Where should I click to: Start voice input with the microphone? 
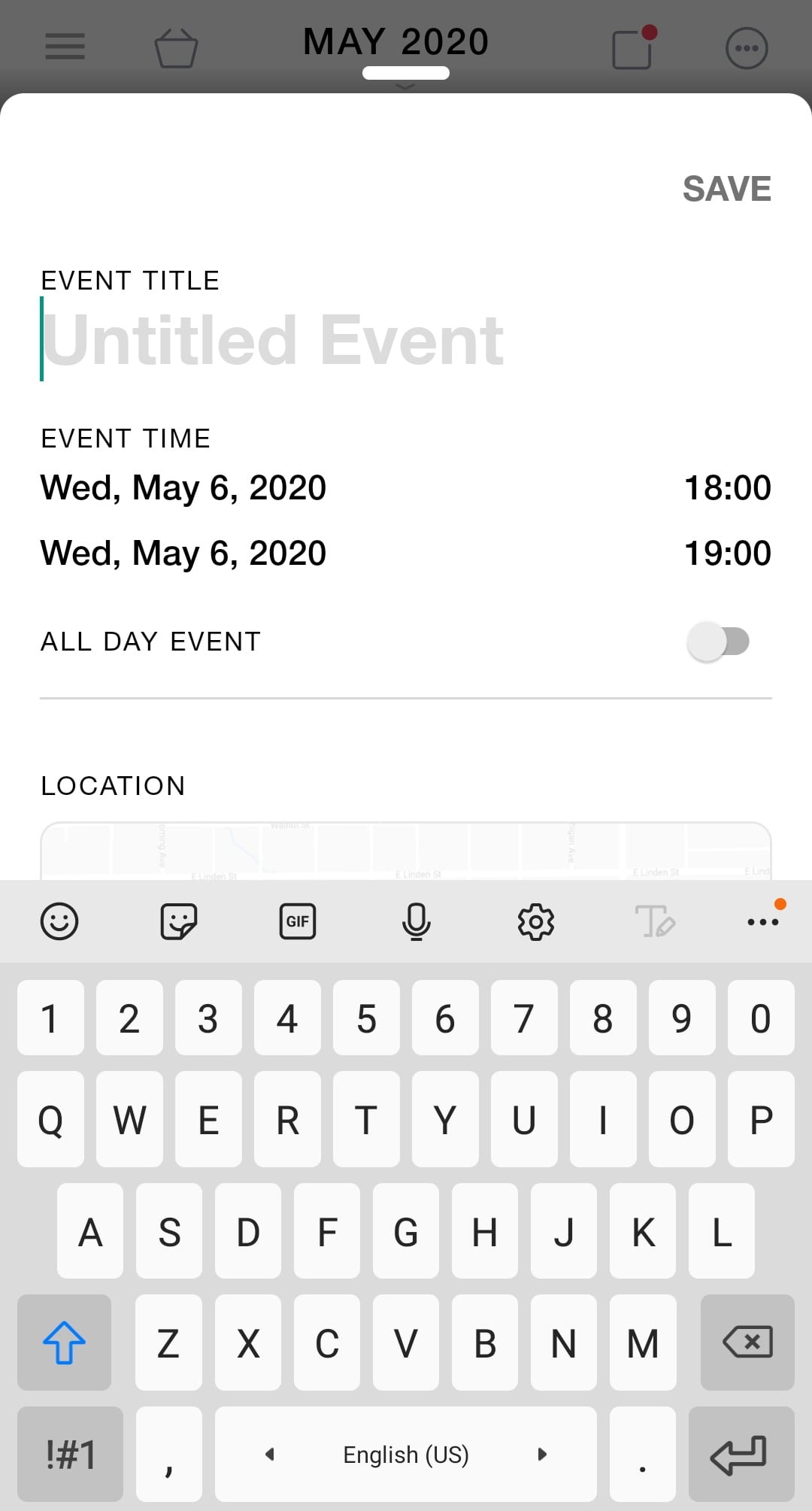tap(417, 921)
